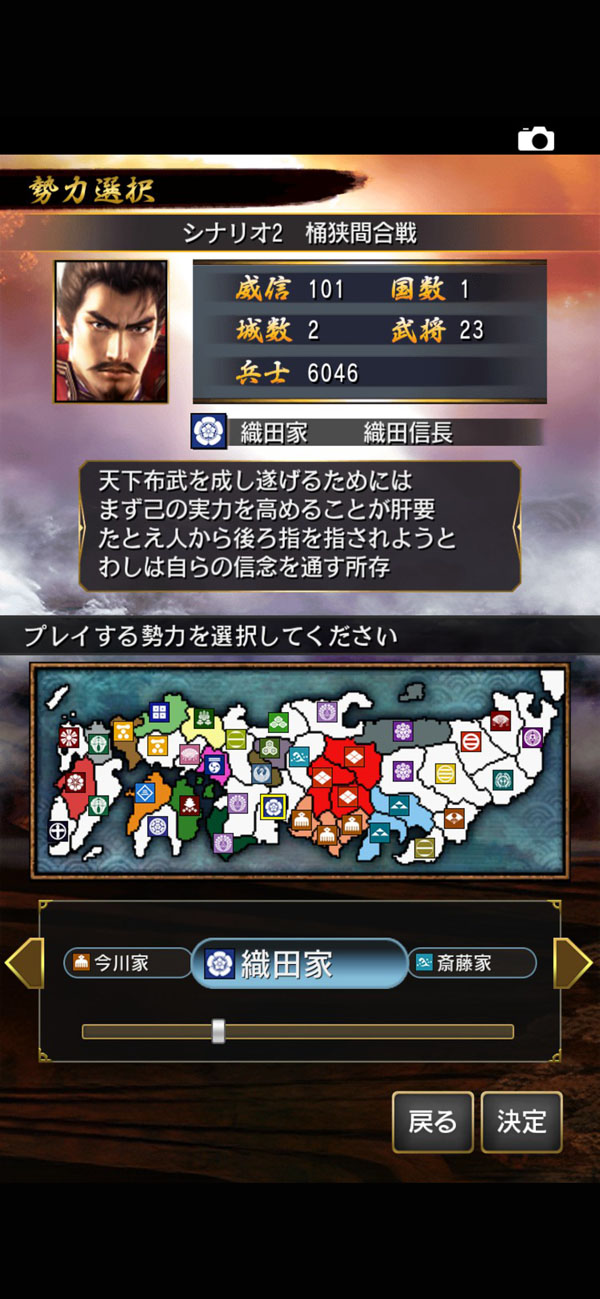Select the 今川家 faction

(x=125, y=963)
